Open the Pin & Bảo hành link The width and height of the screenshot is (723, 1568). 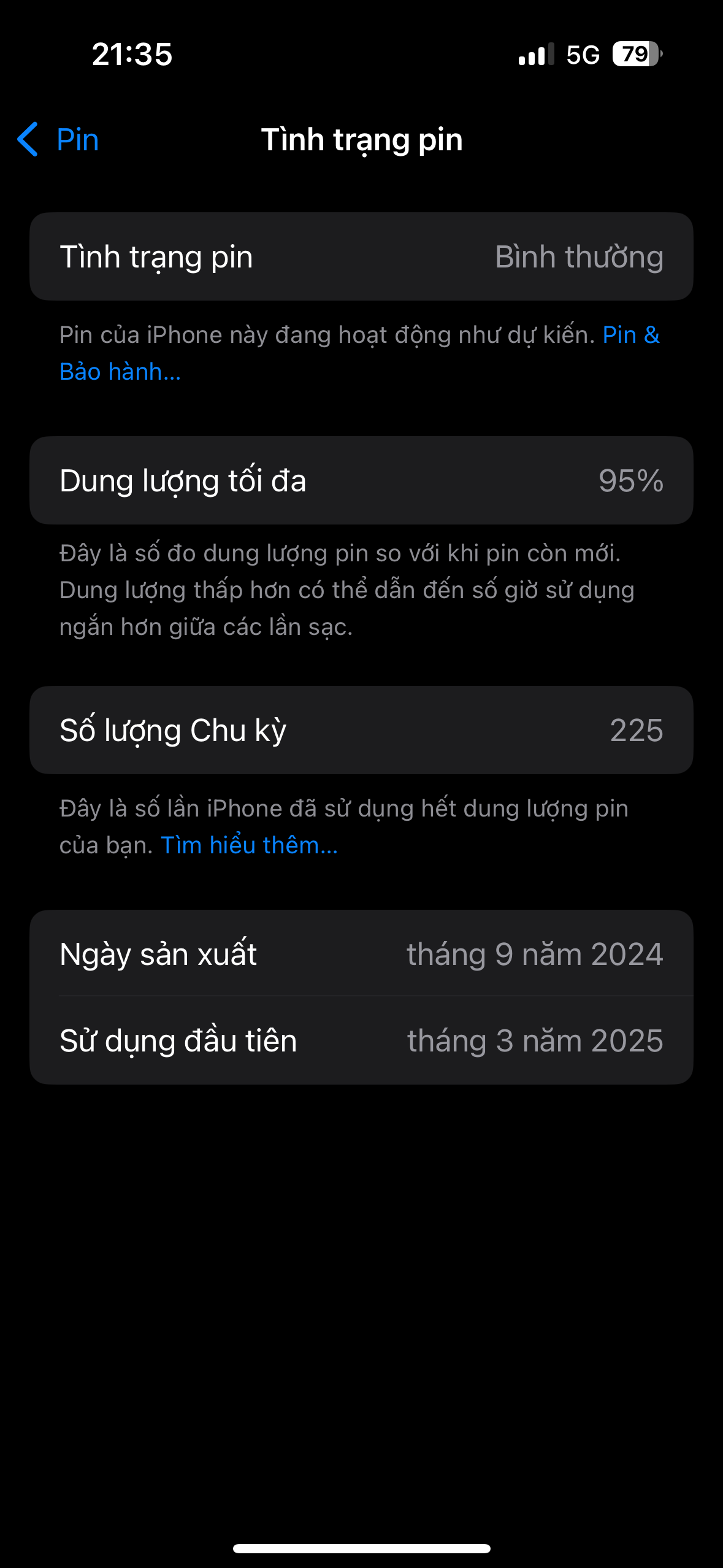(x=120, y=372)
